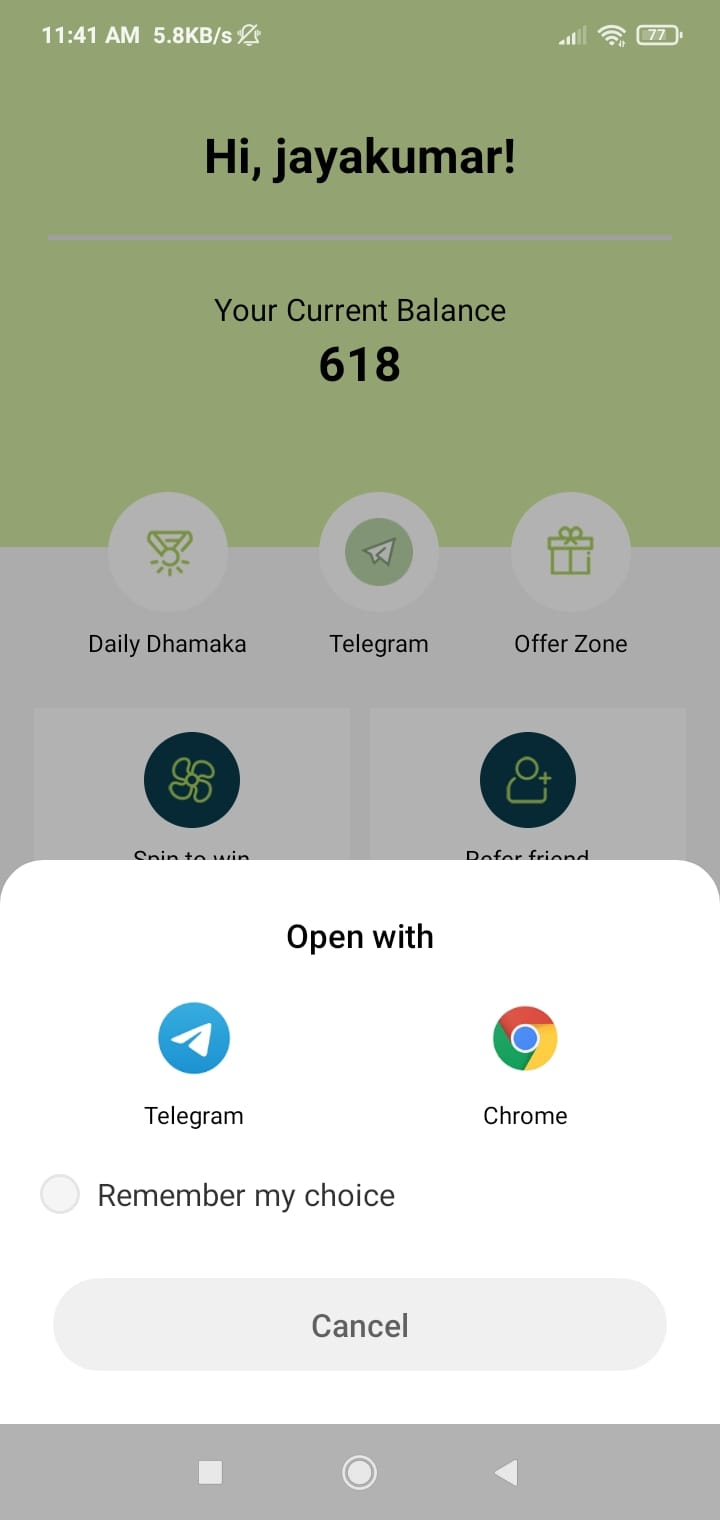Go back using the system back button
Image resolution: width=720 pixels, height=1520 pixels.
[506, 1472]
